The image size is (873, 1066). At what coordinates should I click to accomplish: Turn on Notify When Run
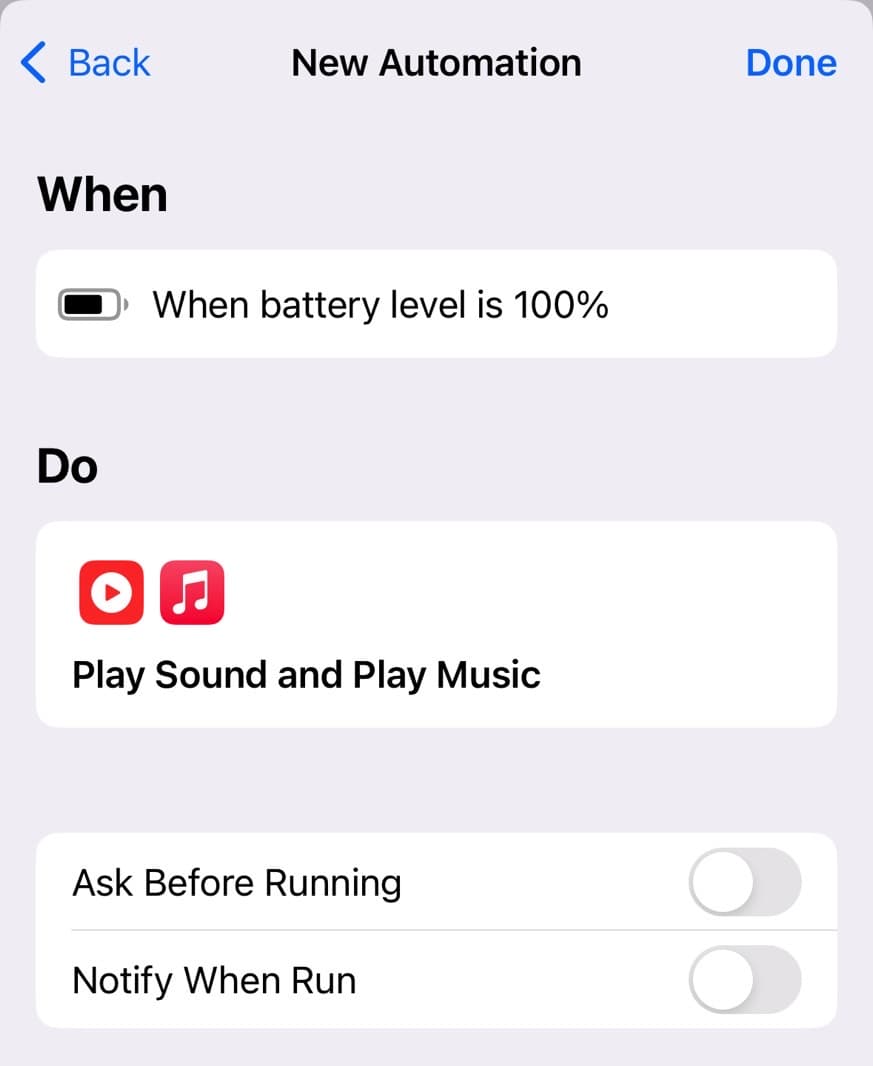(x=745, y=981)
